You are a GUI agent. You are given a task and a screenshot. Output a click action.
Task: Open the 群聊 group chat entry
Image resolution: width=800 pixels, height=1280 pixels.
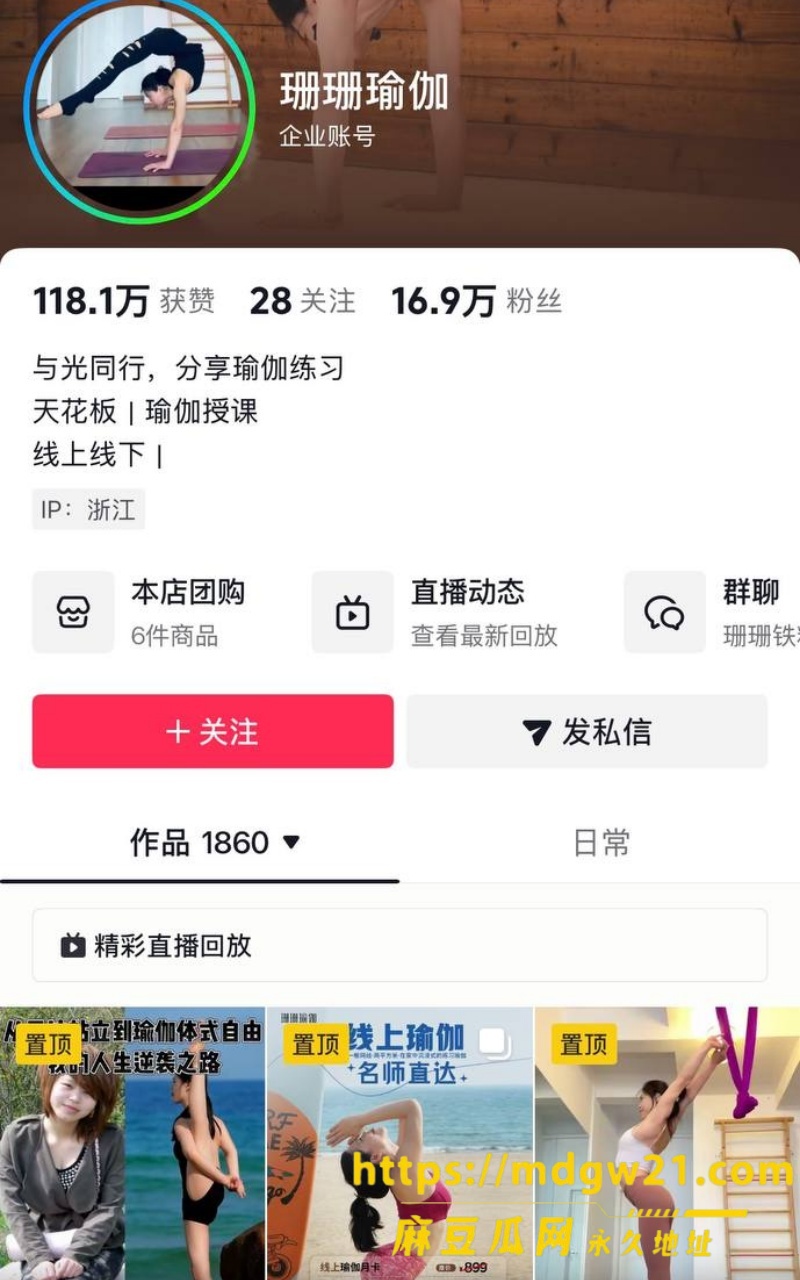tap(712, 612)
